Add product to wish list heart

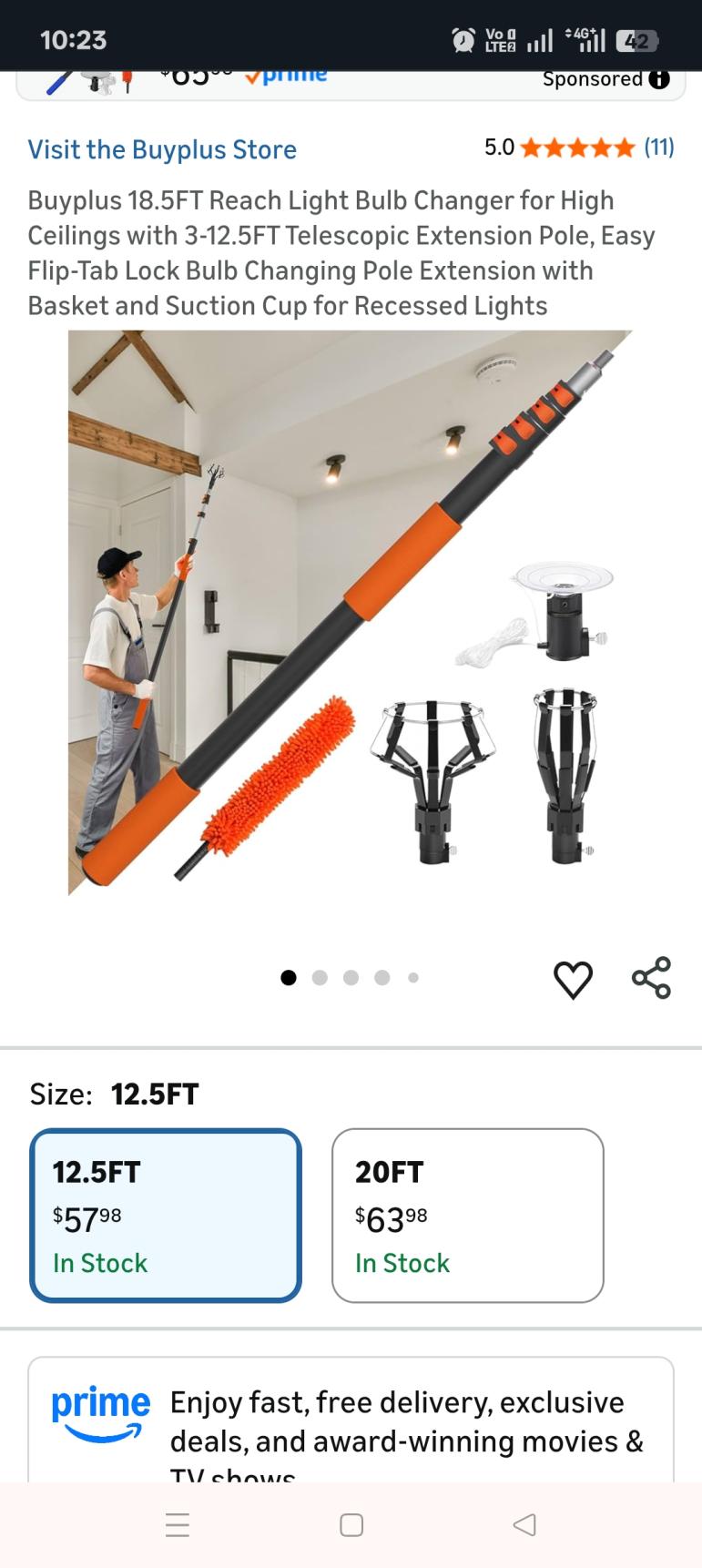[573, 980]
